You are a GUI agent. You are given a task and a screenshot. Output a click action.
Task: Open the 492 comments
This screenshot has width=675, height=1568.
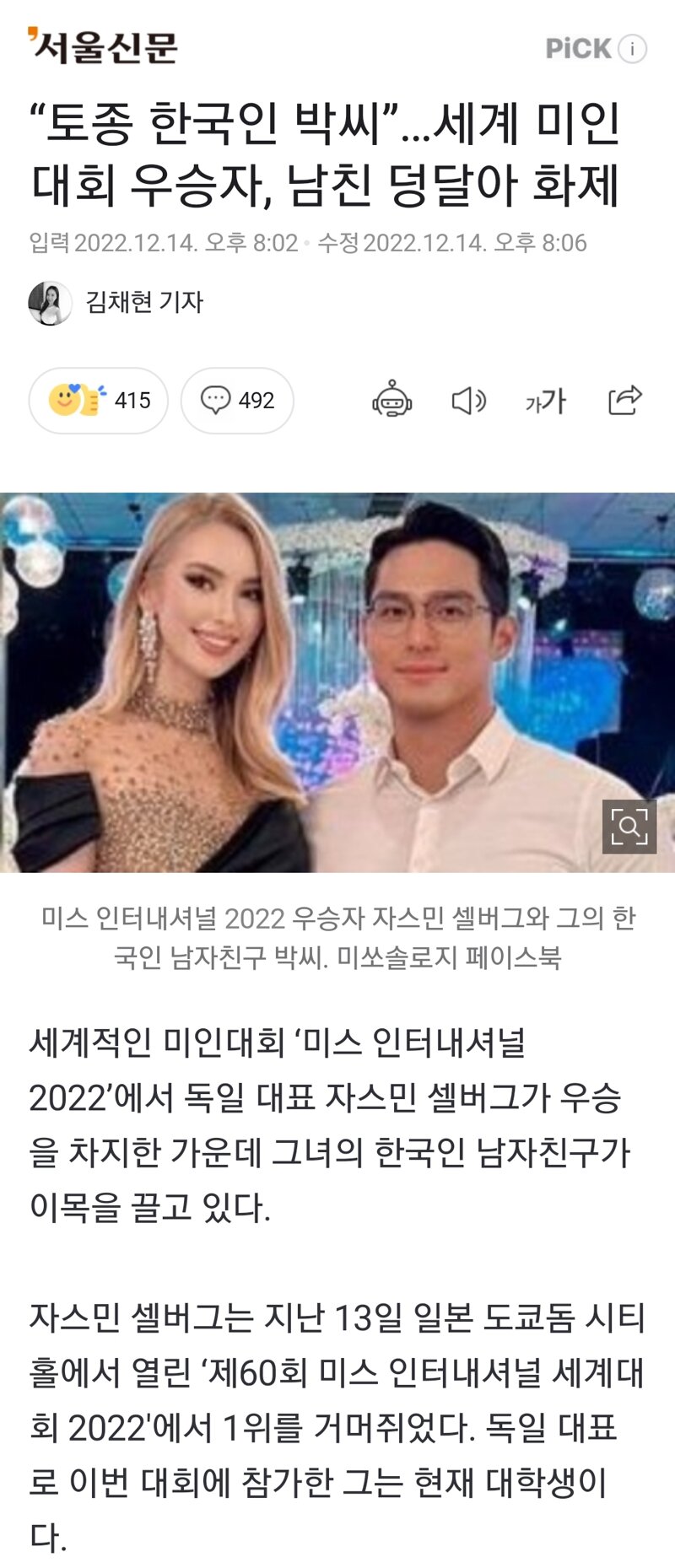(237, 400)
